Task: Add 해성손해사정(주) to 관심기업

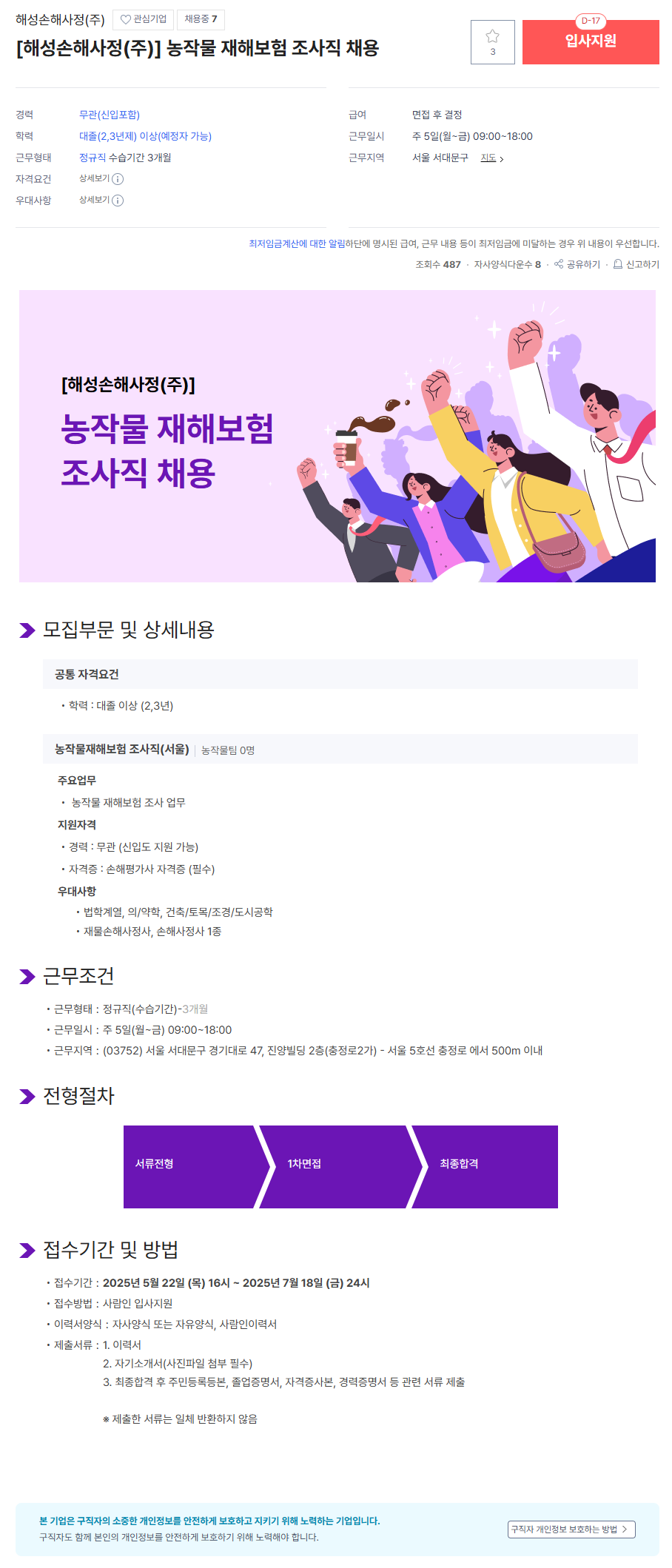Action: 144,19
